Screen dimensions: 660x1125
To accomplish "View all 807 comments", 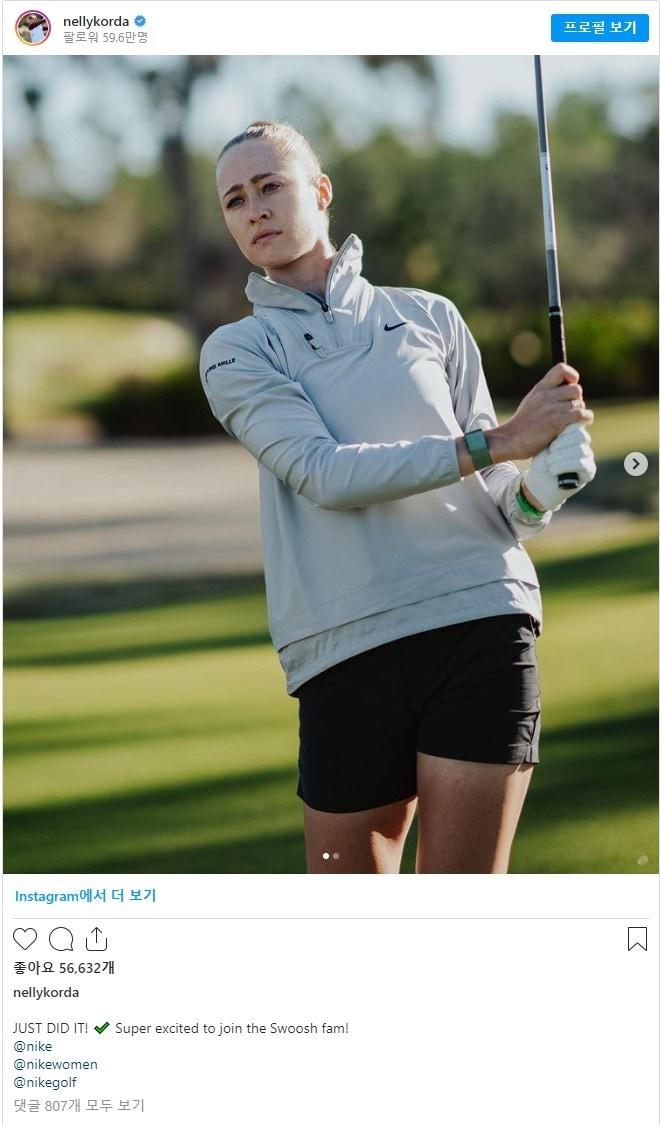I will (x=79, y=1105).
